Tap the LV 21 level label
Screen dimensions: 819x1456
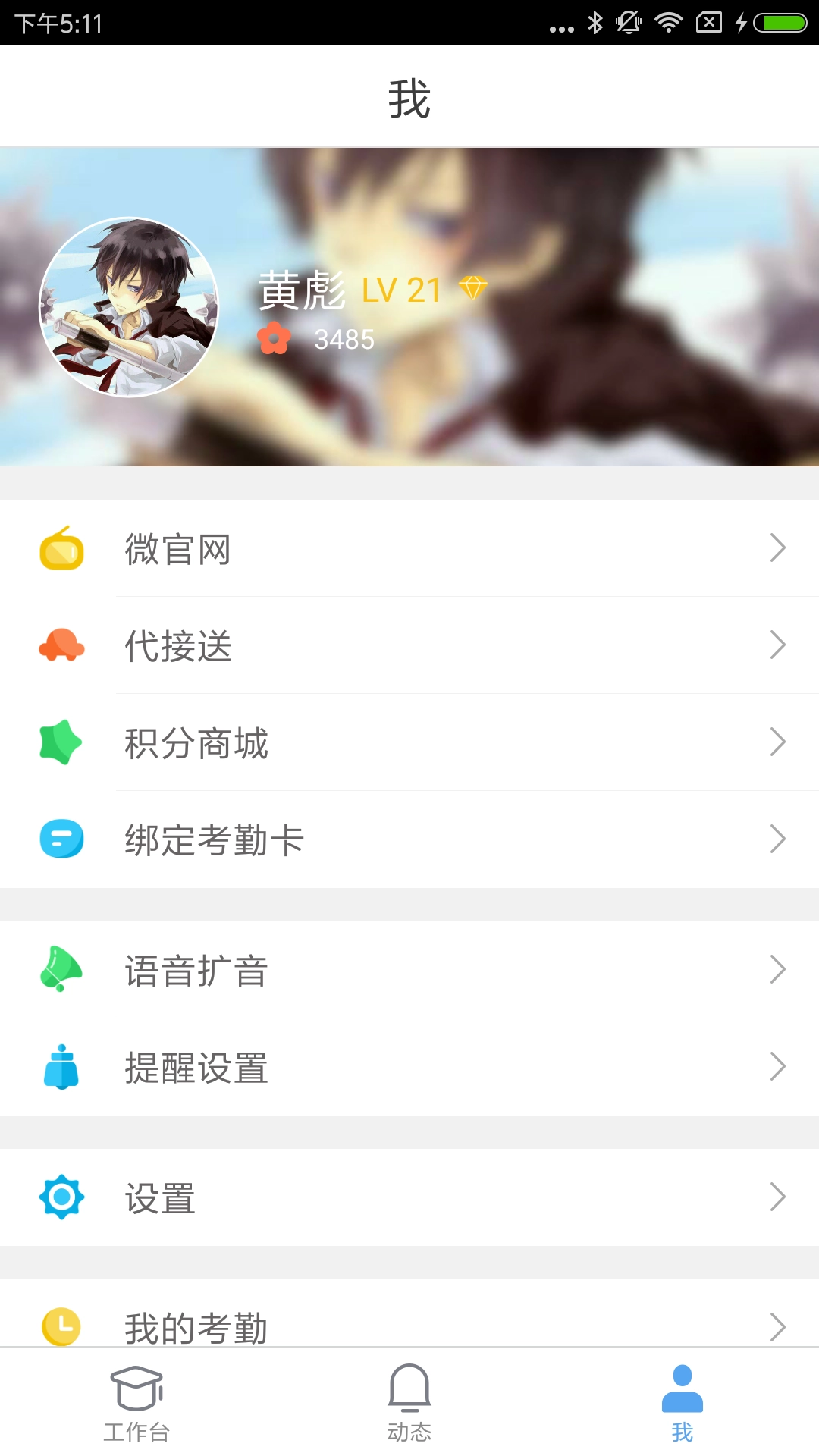point(400,290)
